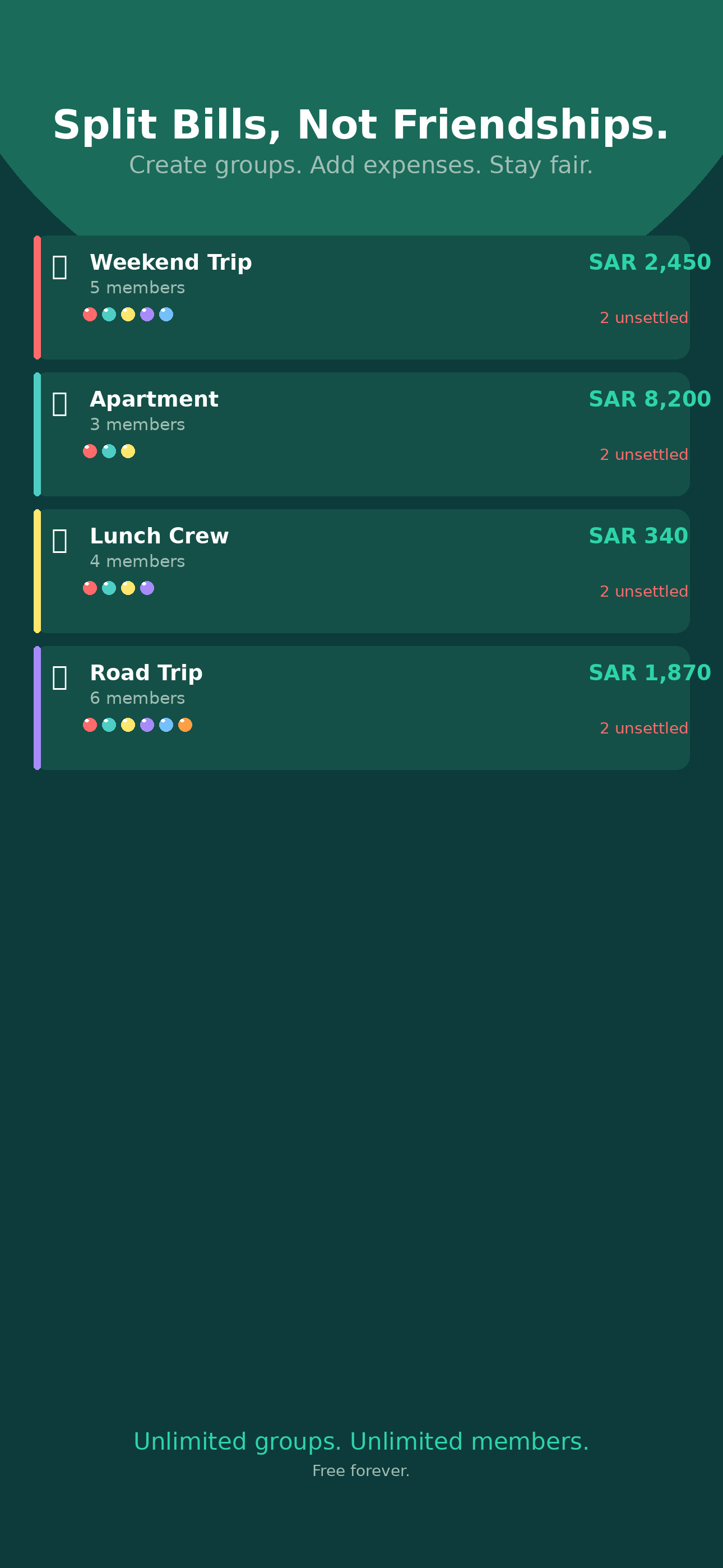Click the yellow avatar in the Apartment group

pyautogui.click(x=128, y=451)
